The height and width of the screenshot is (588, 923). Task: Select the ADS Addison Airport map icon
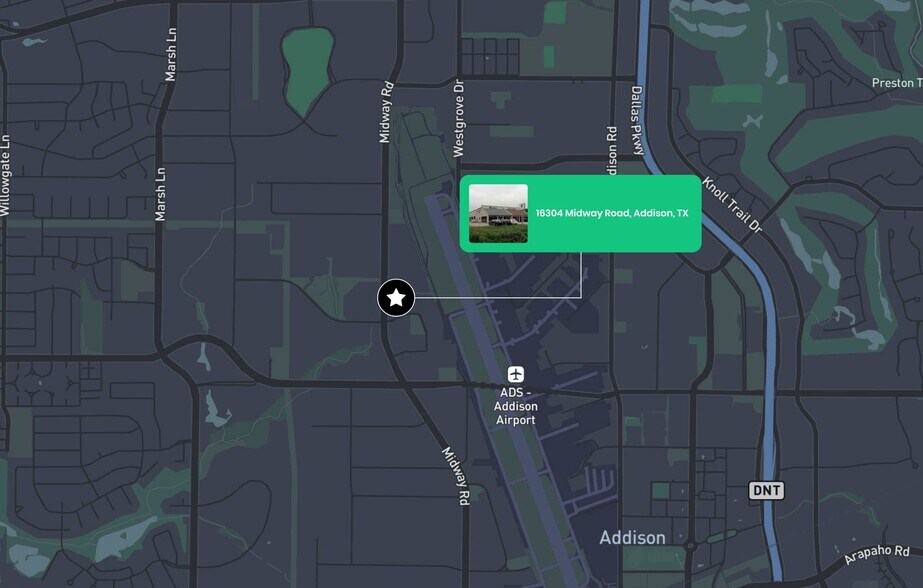click(x=516, y=375)
